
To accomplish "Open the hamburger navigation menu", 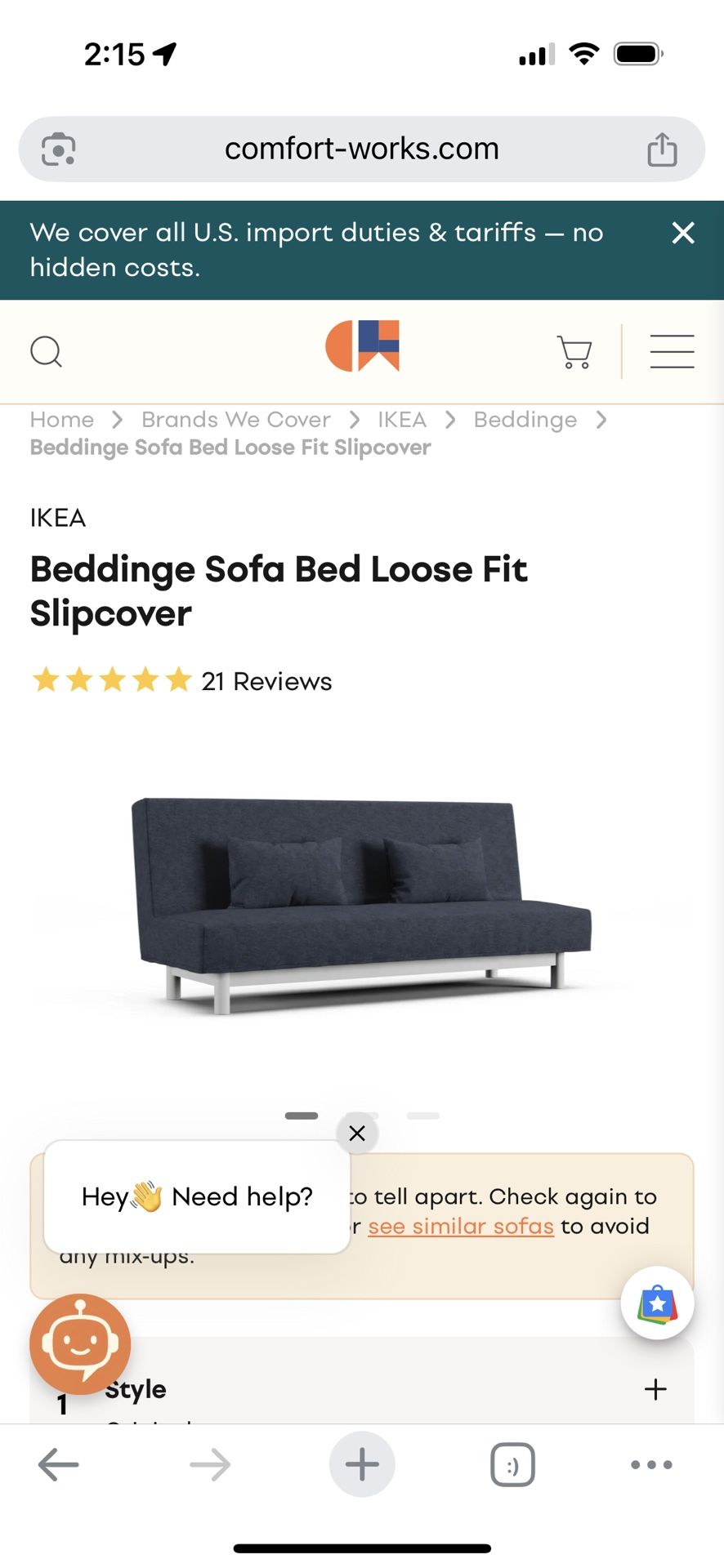I will point(672,351).
